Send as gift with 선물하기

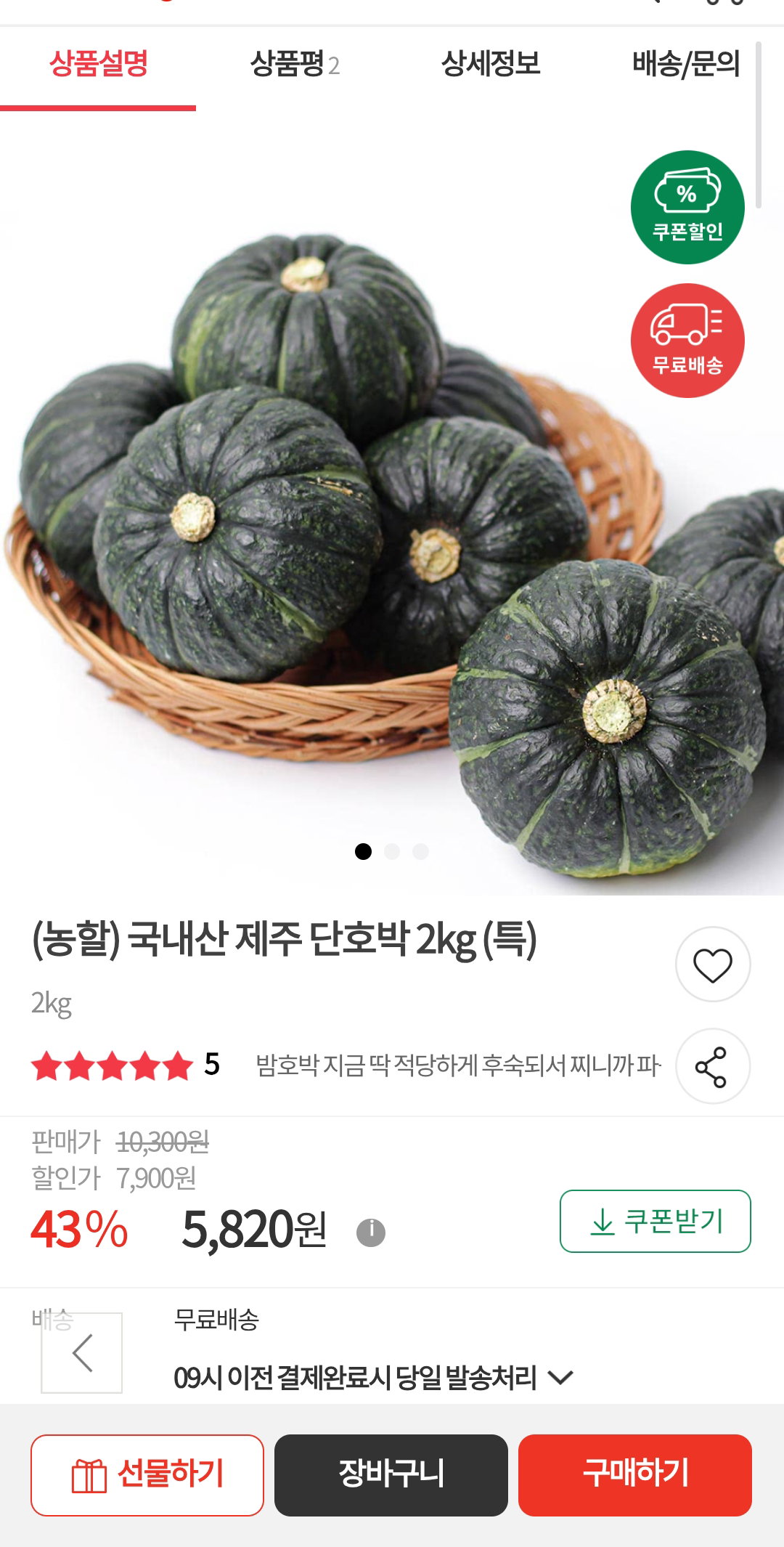click(147, 1475)
